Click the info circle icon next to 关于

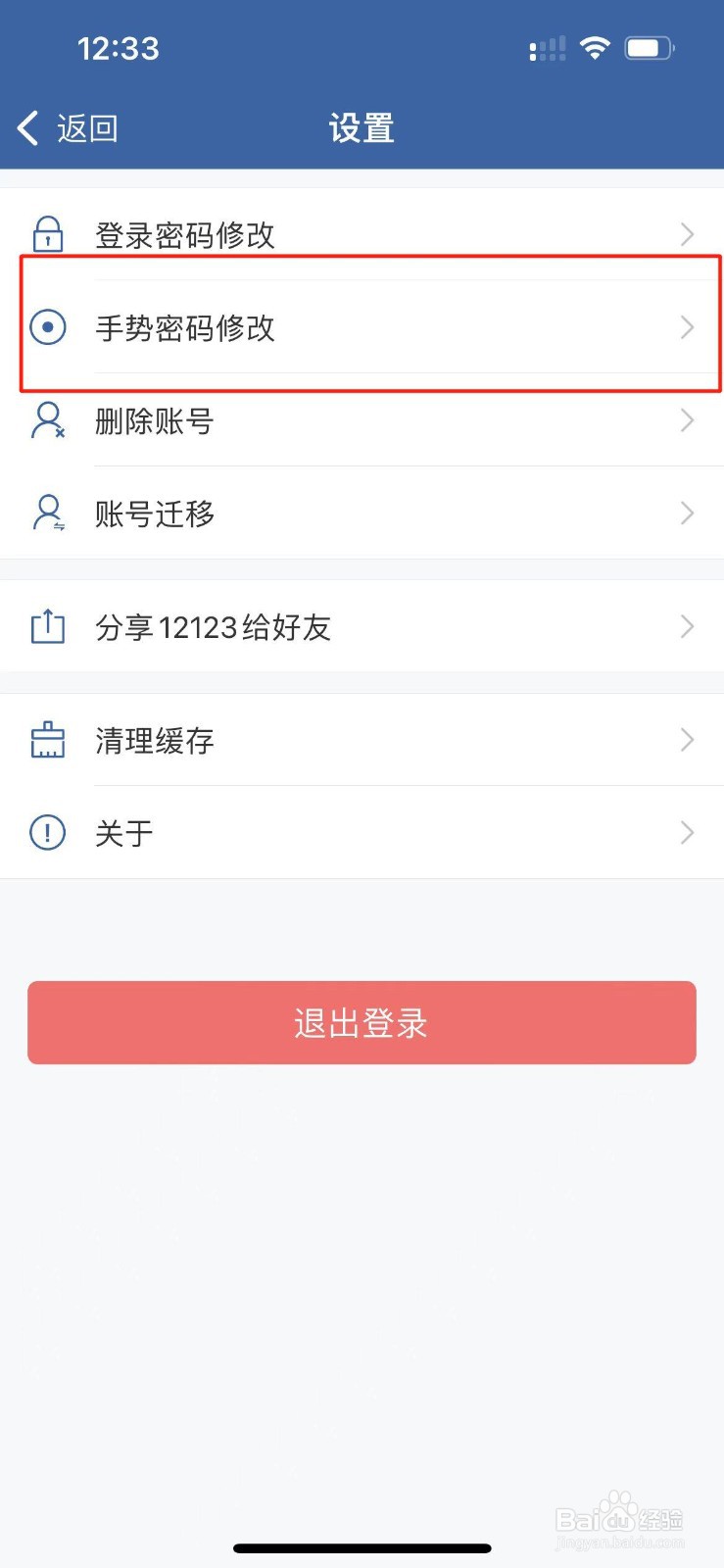pyautogui.click(x=46, y=833)
